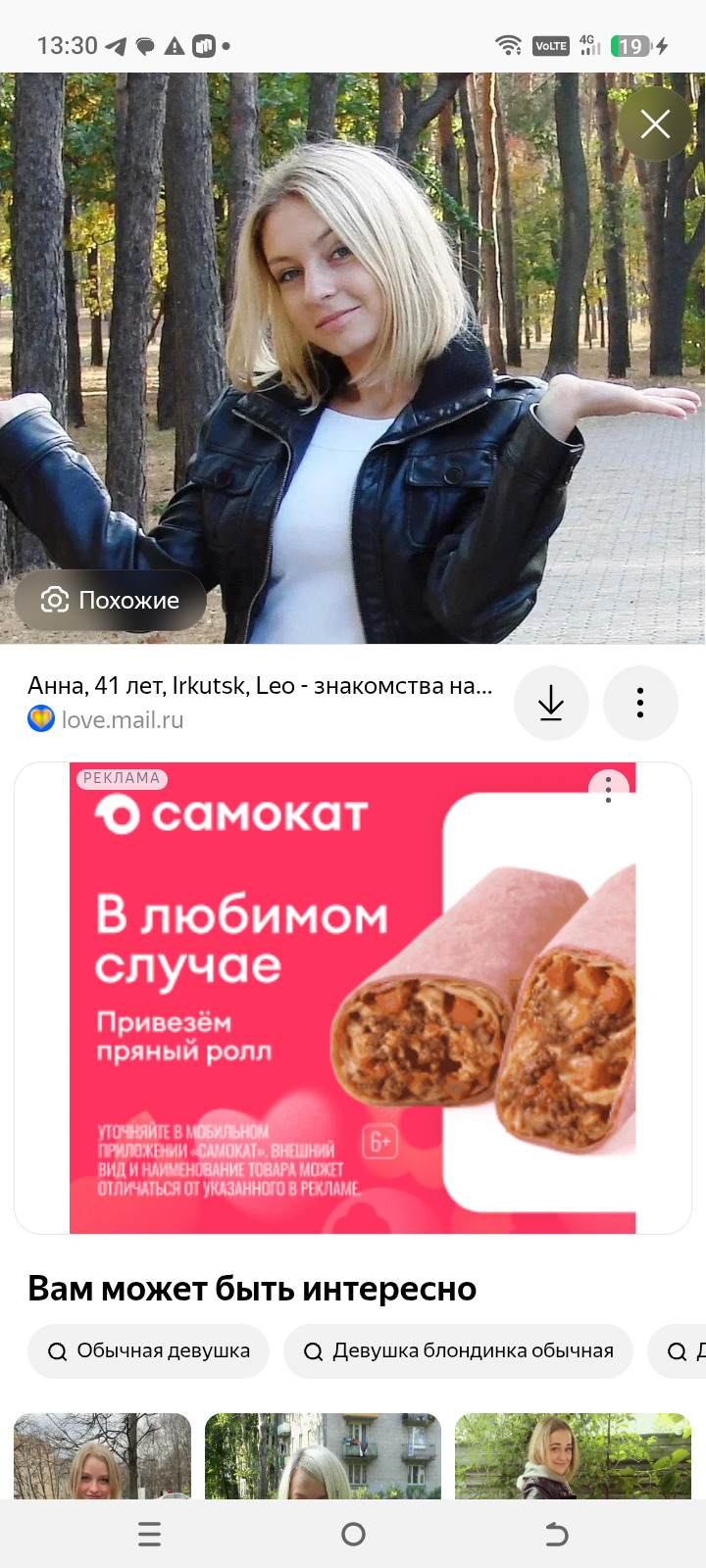
Task: Close the image viewer
Action: tap(655, 124)
